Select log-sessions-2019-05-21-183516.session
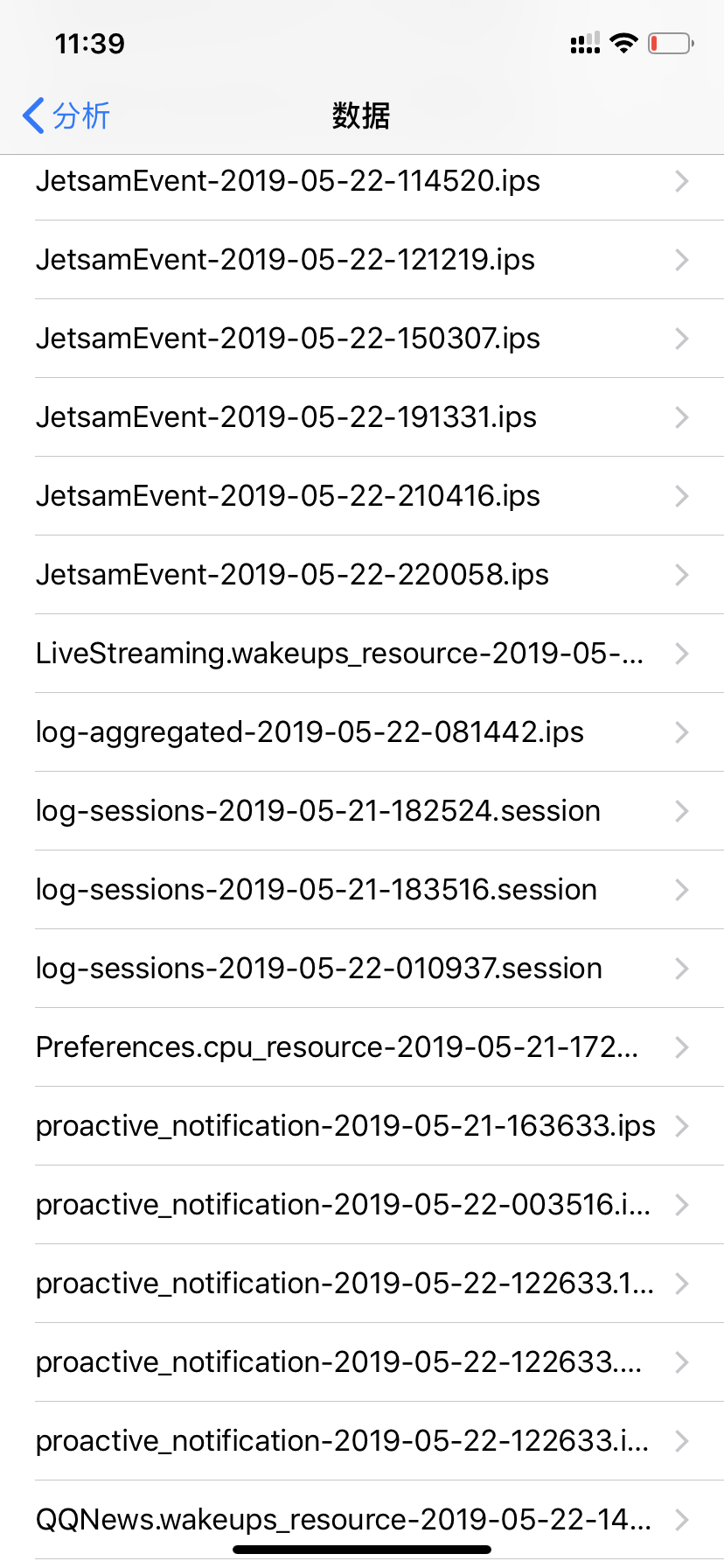 click(x=317, y=890)
